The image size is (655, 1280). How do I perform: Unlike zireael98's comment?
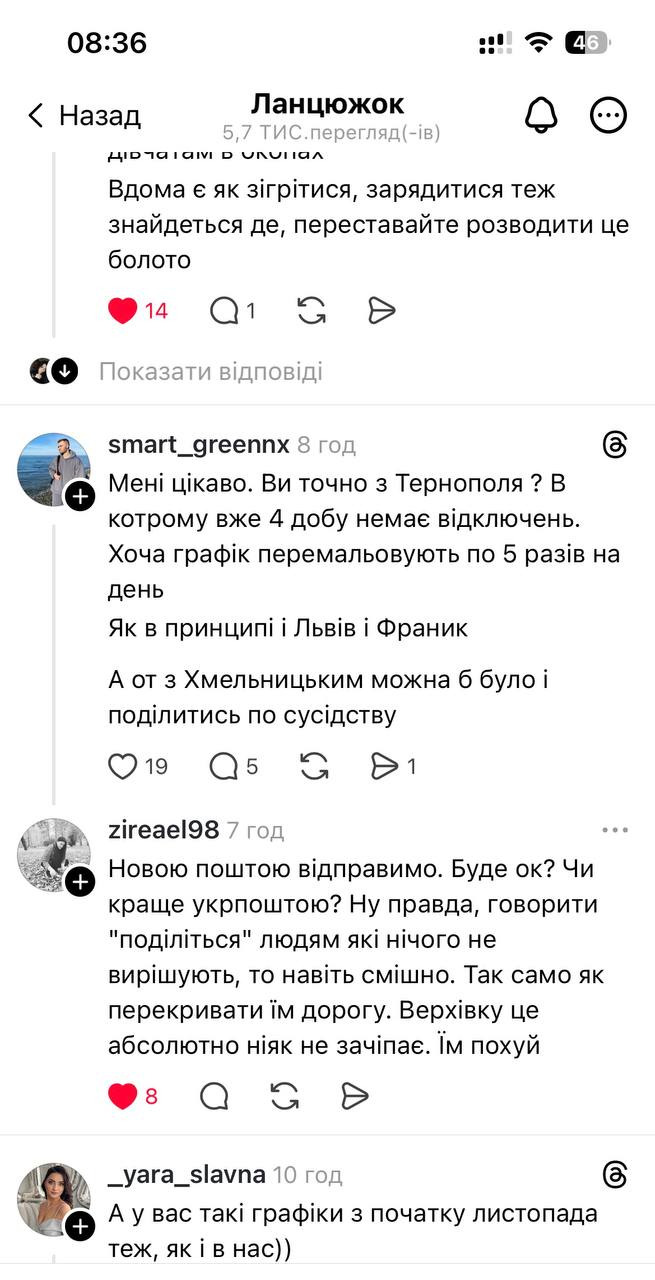click(x=122, y=1097)
